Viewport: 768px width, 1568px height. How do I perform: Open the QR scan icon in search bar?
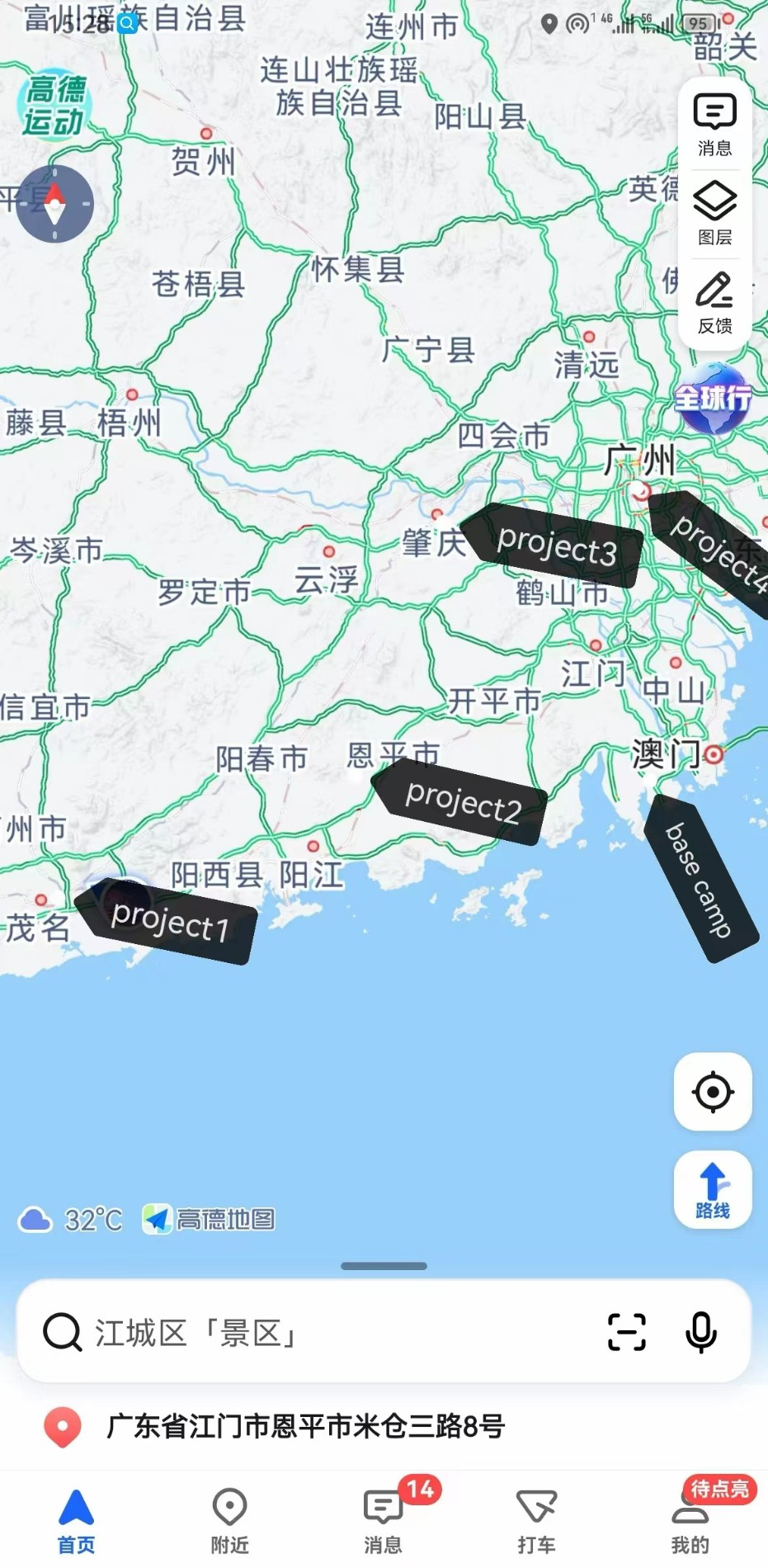[x=628, y=1331]
